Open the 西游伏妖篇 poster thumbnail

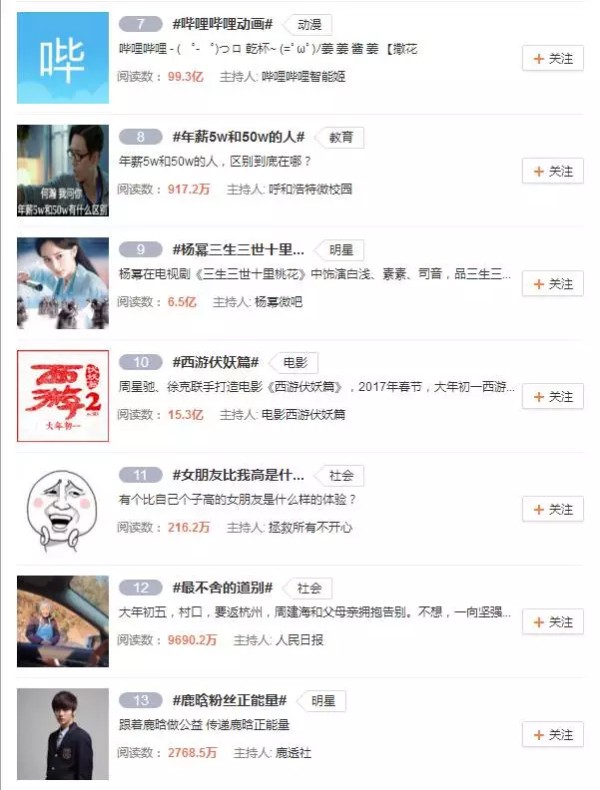[63, 397]
